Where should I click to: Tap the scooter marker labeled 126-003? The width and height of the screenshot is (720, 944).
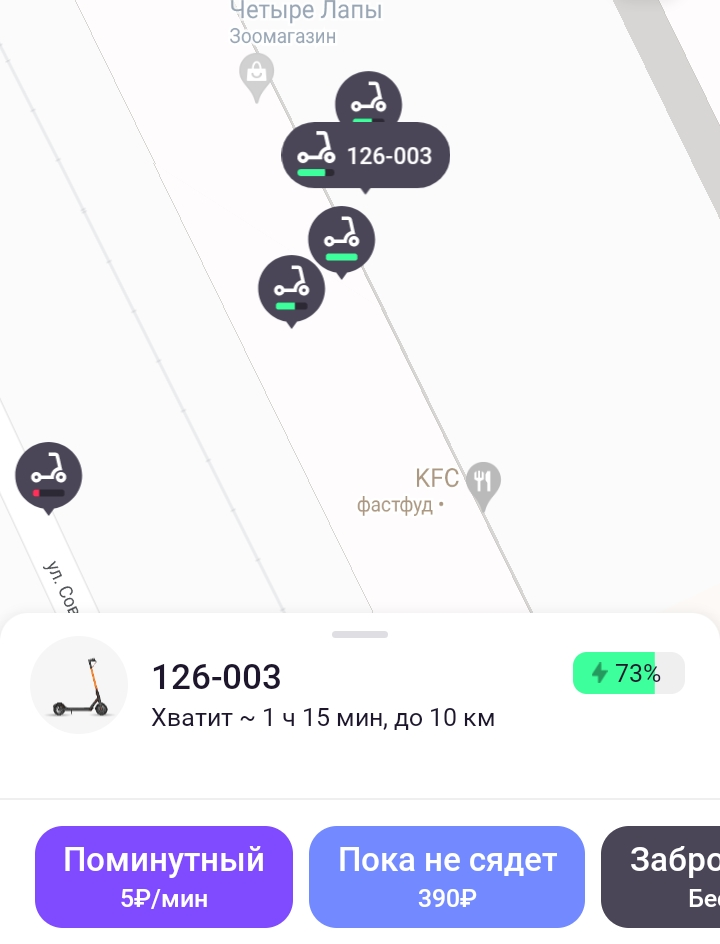pos(365,156)
